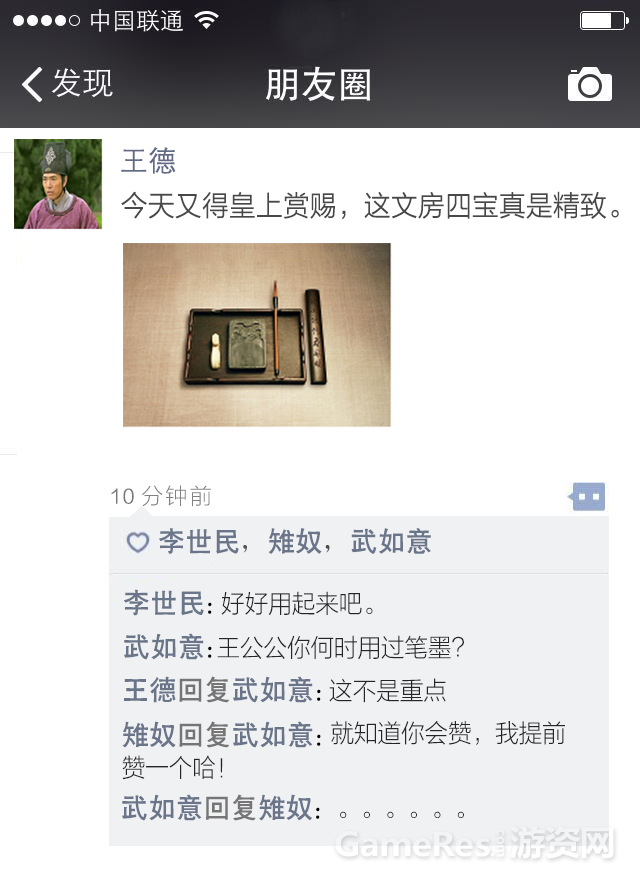The width and height of the screenshot is (640, 878).
Task: Open 李世民 from the likes list
Action: (x=199, y=542)
